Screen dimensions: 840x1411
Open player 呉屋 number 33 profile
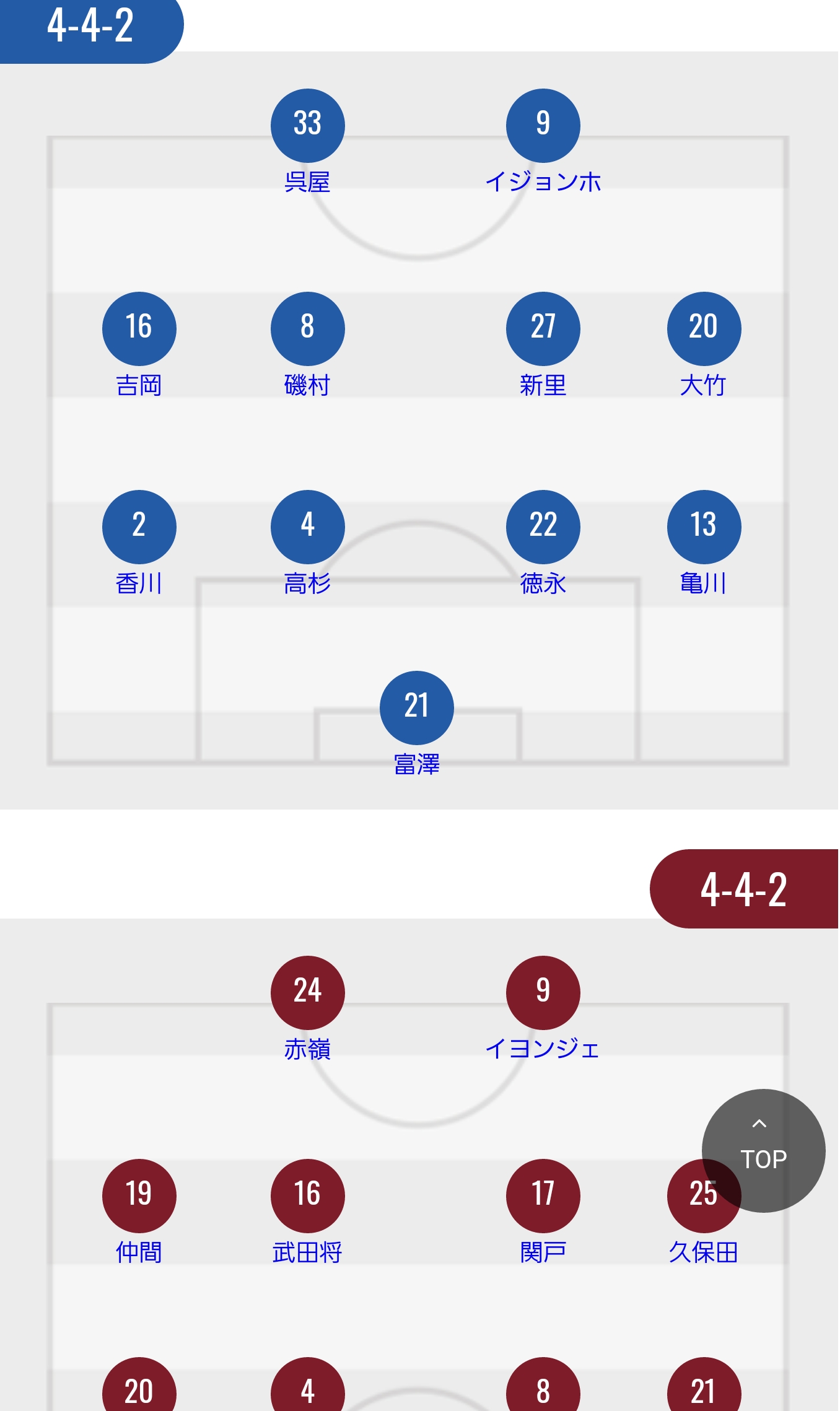point(307,142)
